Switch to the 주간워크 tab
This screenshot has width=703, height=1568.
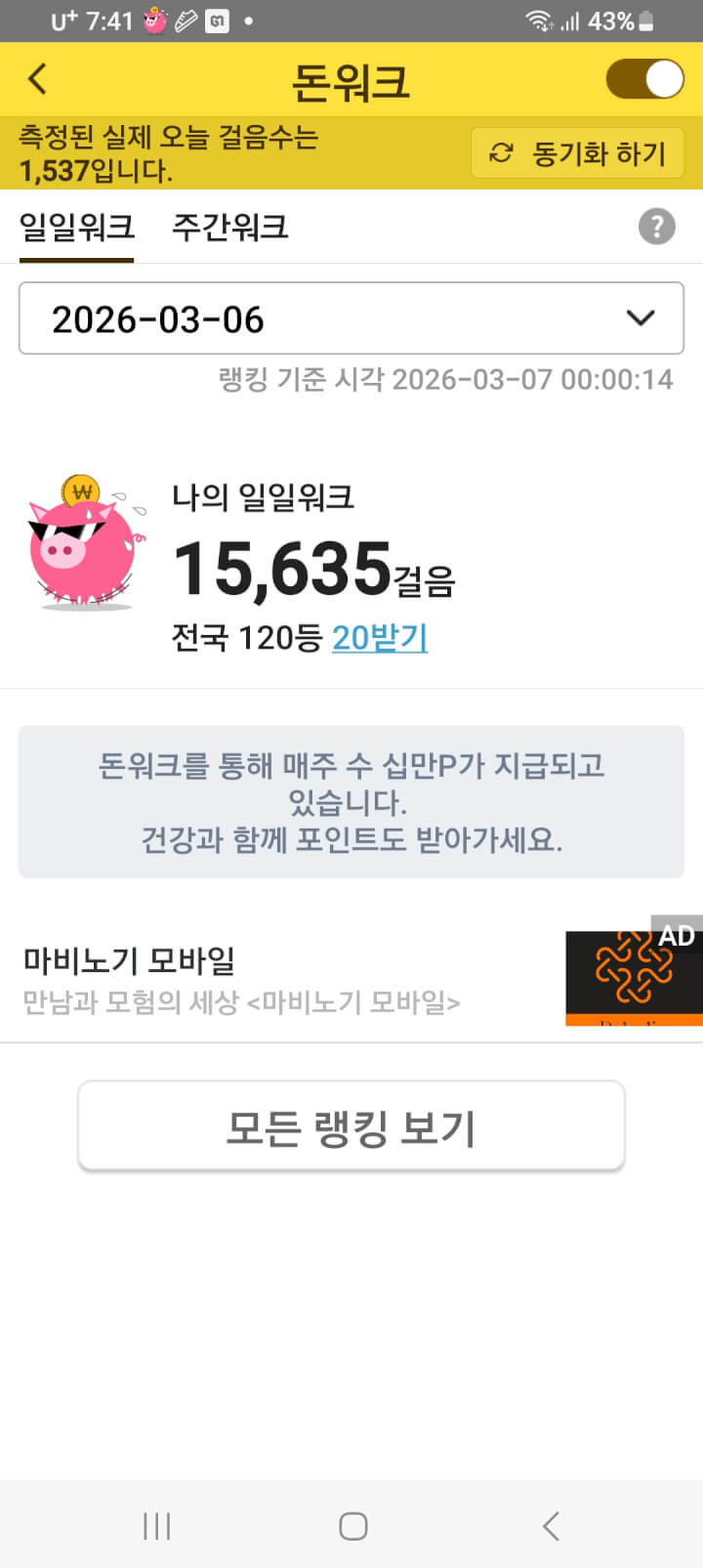click(x=230, y=228)
